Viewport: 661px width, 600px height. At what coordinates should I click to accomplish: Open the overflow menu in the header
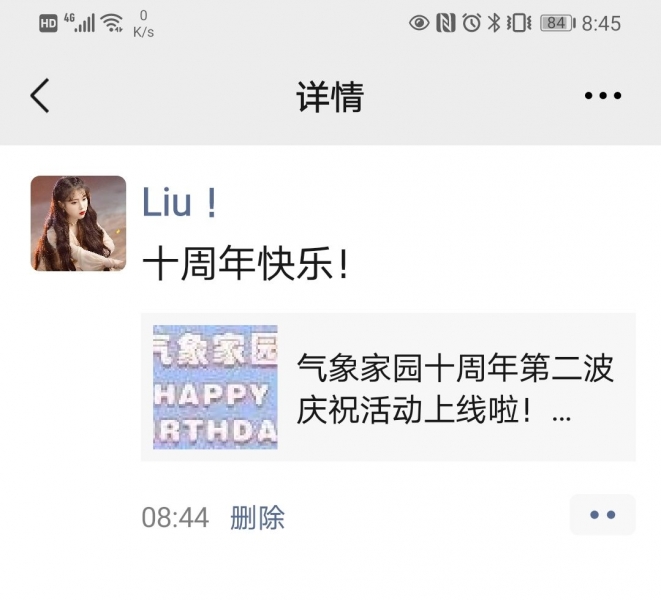(x=602, y=96)
